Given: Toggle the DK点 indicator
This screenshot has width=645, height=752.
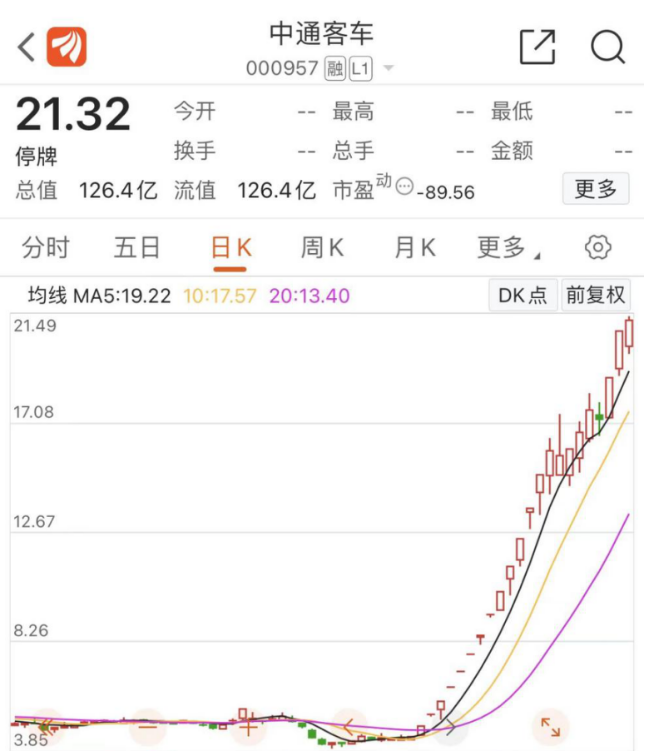Looking at the screenshot, I should [x=523, y=295].
